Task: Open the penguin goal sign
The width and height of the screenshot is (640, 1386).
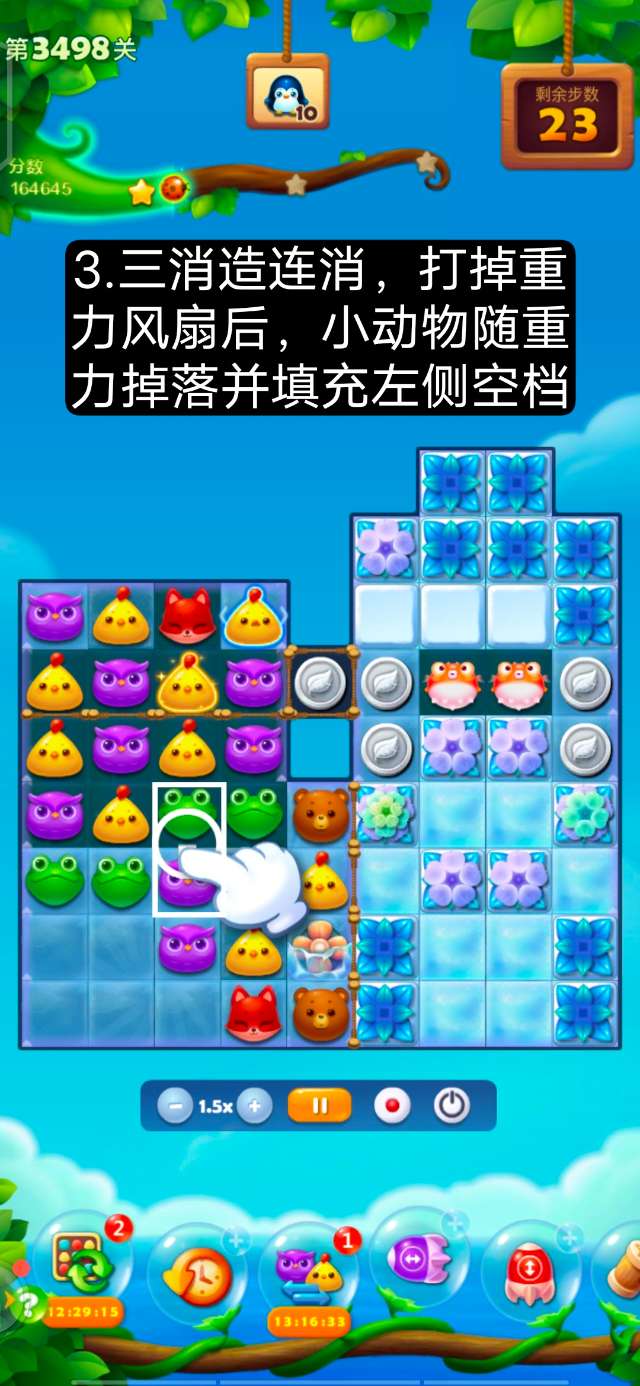Action: 288,93
